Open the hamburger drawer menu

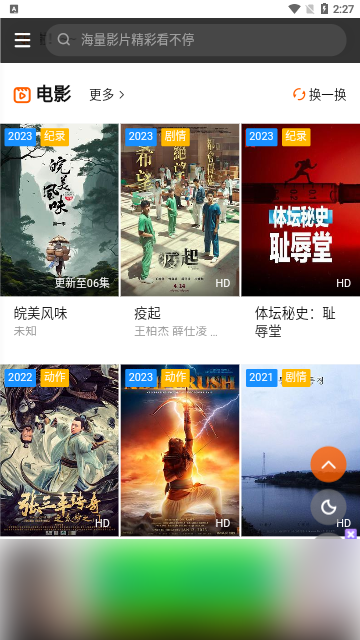(x=22, y=40)
